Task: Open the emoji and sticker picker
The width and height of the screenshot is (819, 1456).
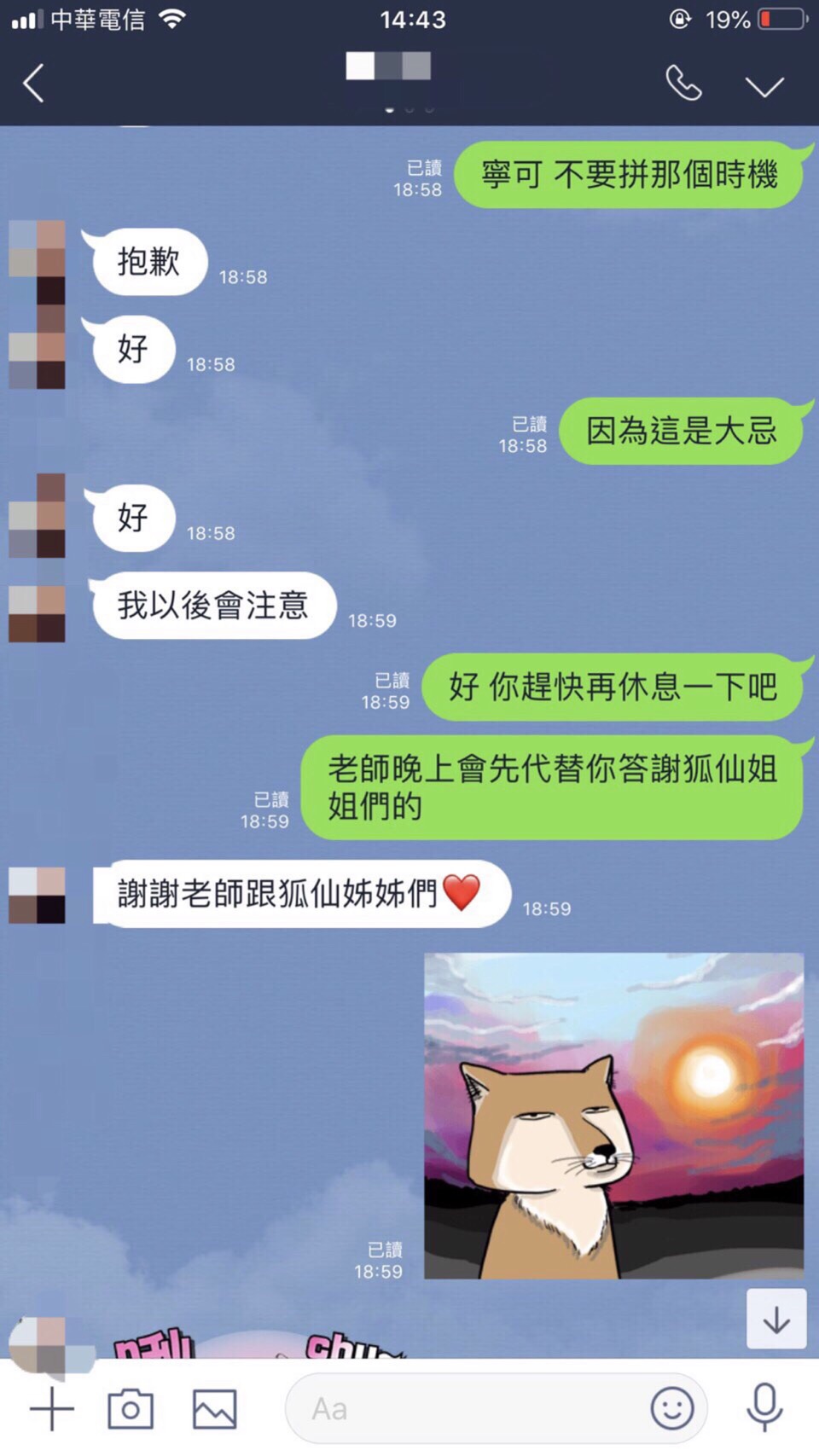Action: tap(672, 1408)
